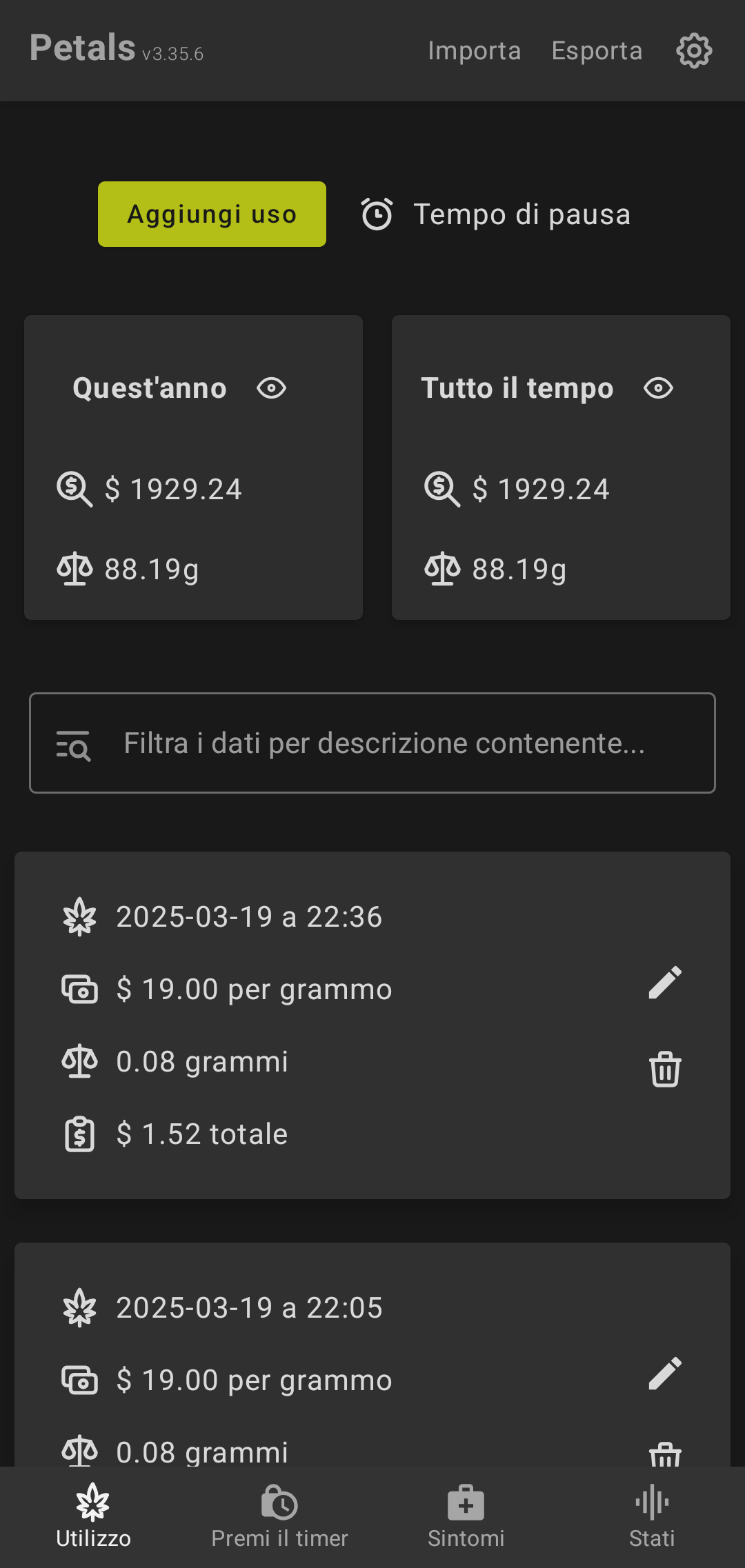Add a new usage with Aggiungi uso
Screen dimensions: 745x1568
[212, 214]
